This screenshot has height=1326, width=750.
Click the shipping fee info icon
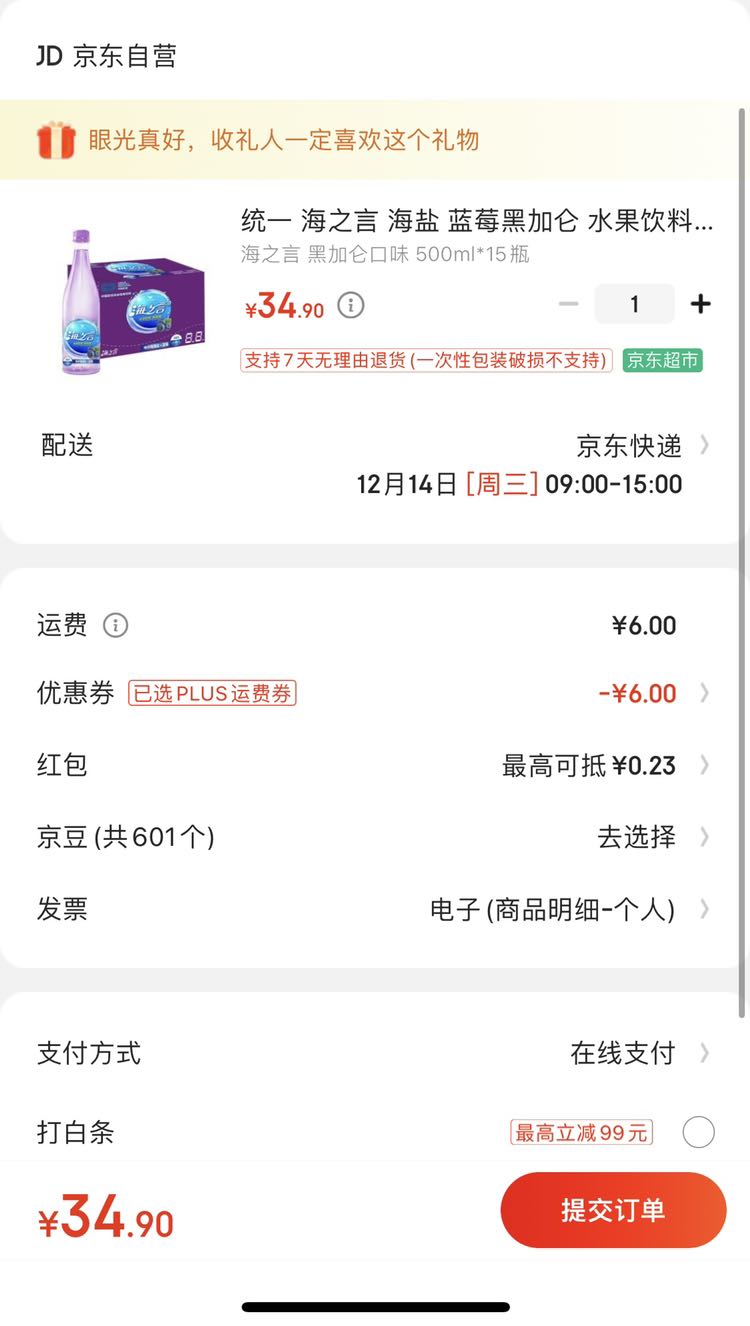(x=117, y=626)
